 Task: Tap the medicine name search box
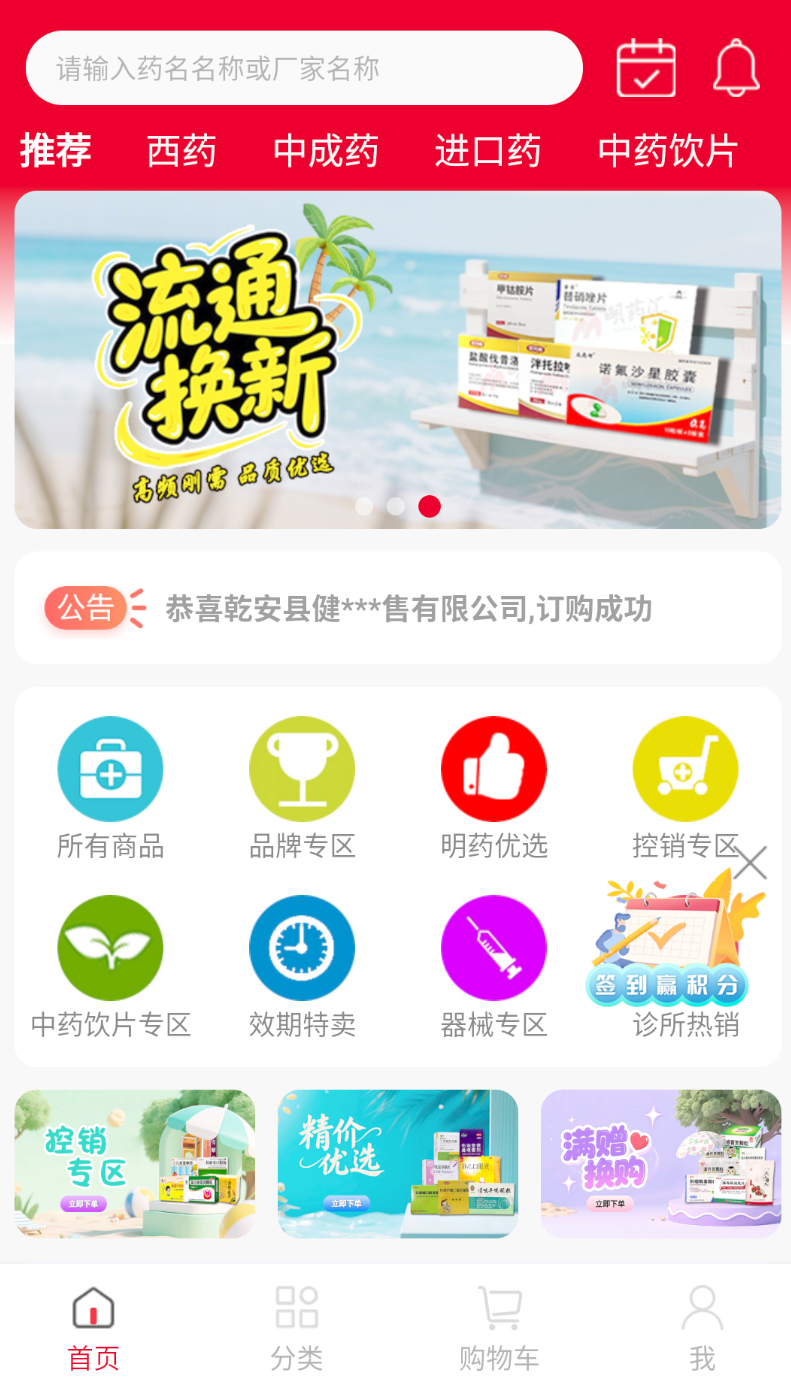(303, 68)
